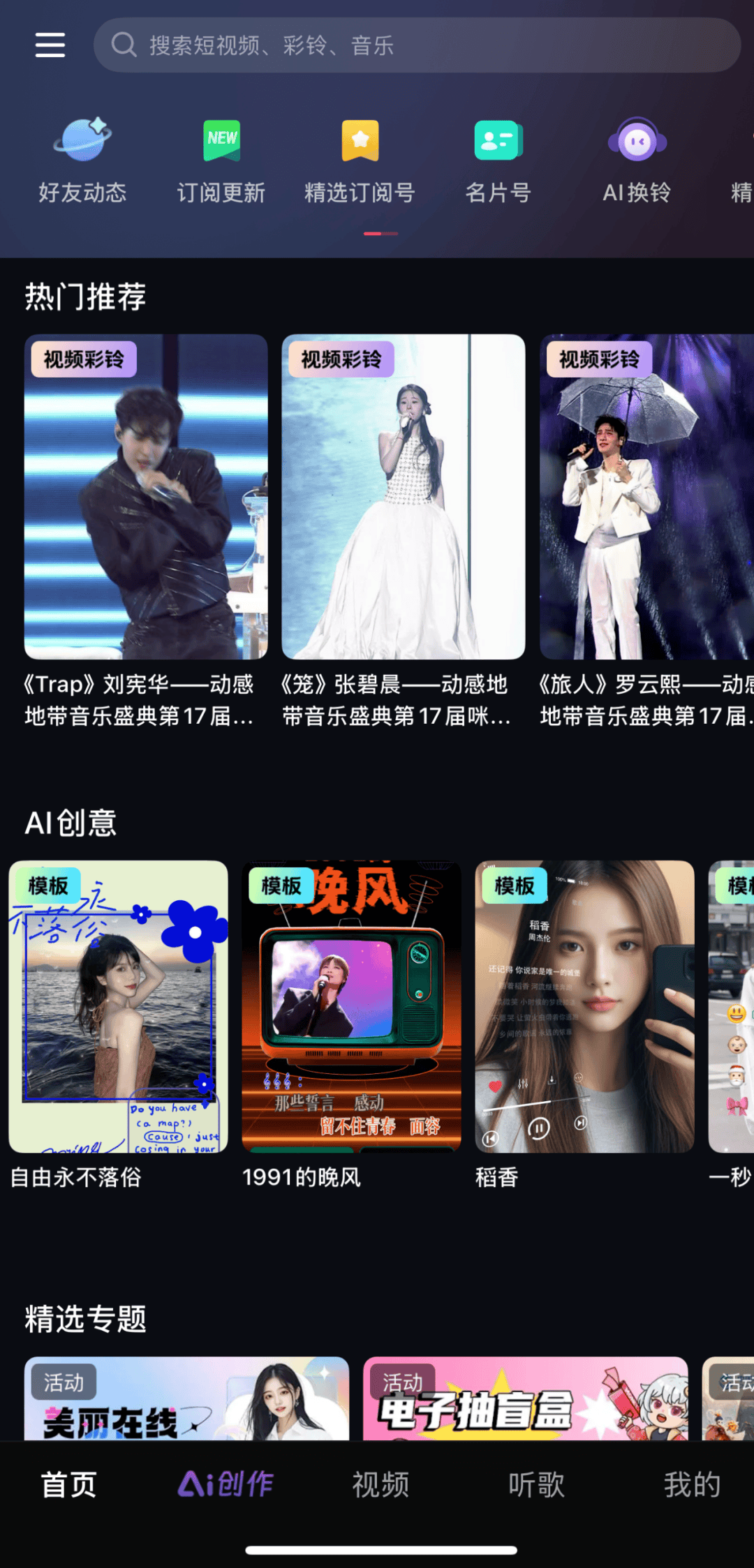Switch to the 听歌 tab

[536, 1484]
